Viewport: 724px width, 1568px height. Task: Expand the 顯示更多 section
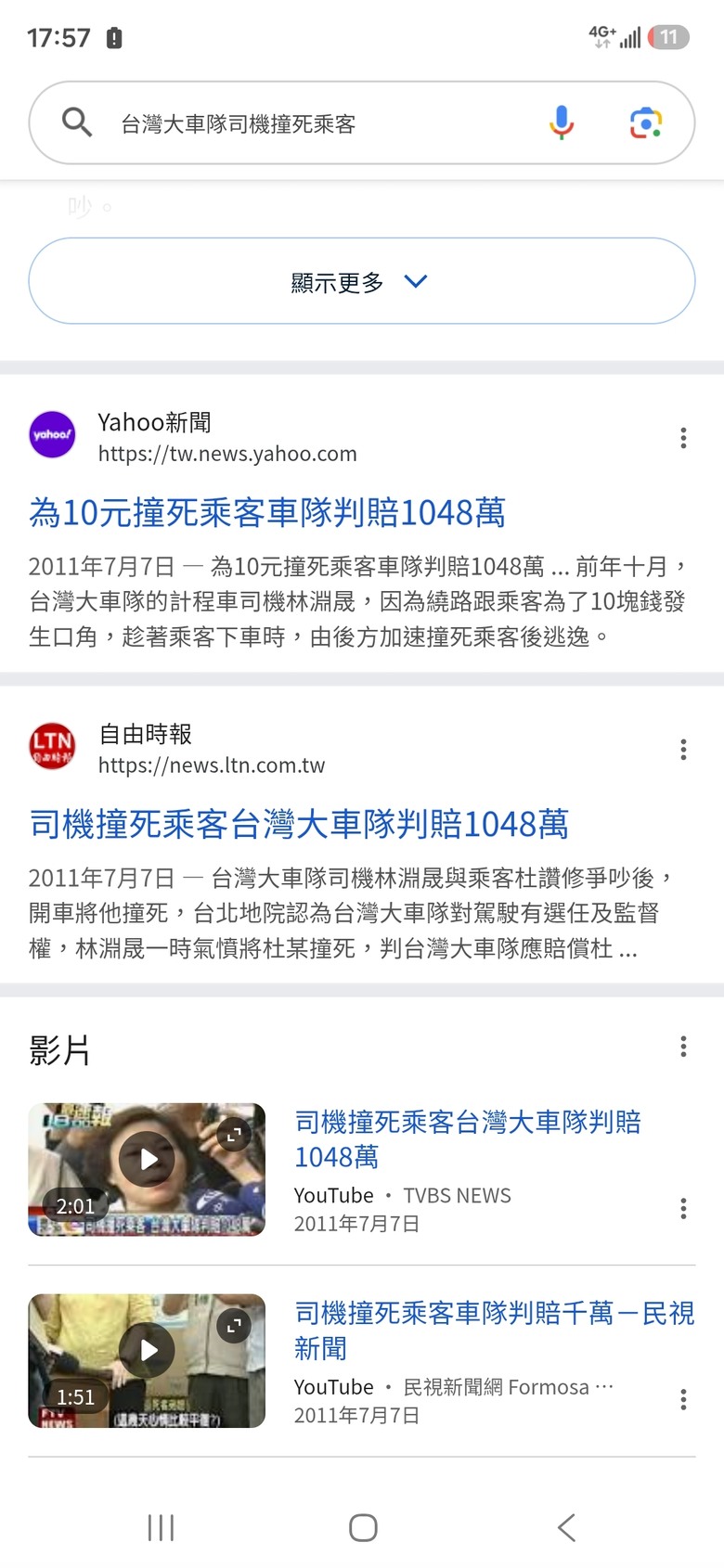click(x=361, y=281)
